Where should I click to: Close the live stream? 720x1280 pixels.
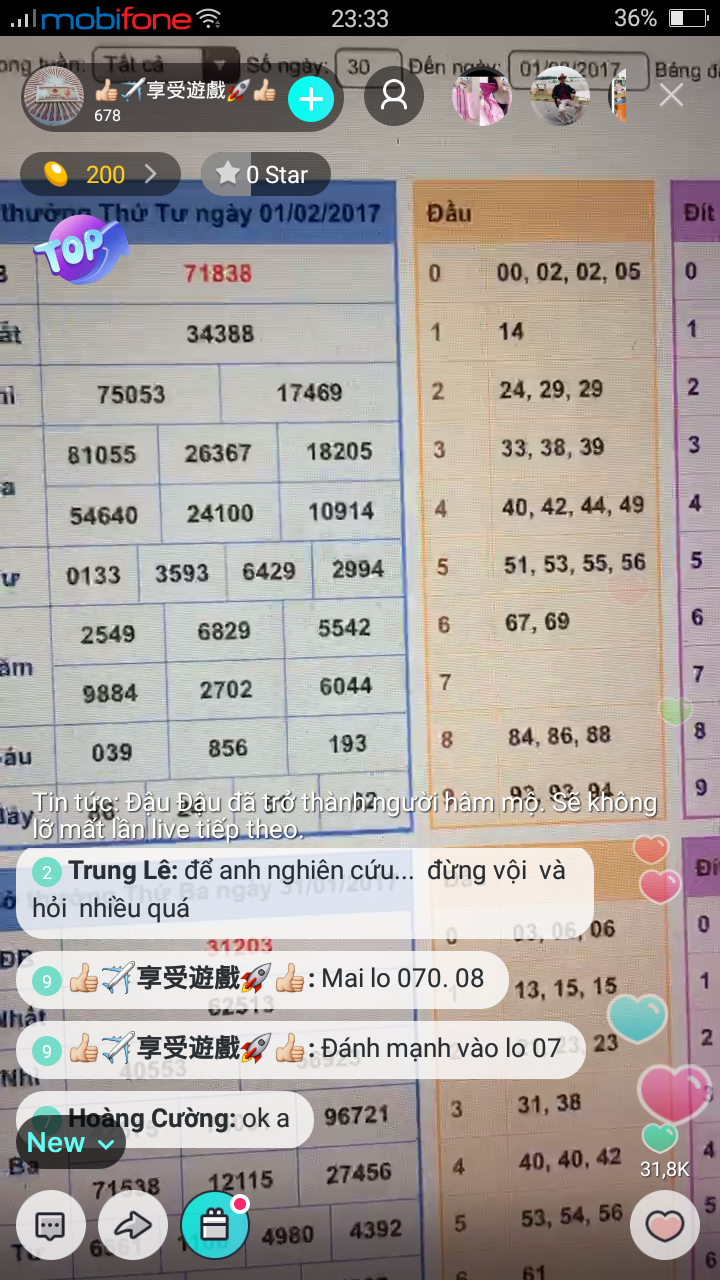[671, 95]
